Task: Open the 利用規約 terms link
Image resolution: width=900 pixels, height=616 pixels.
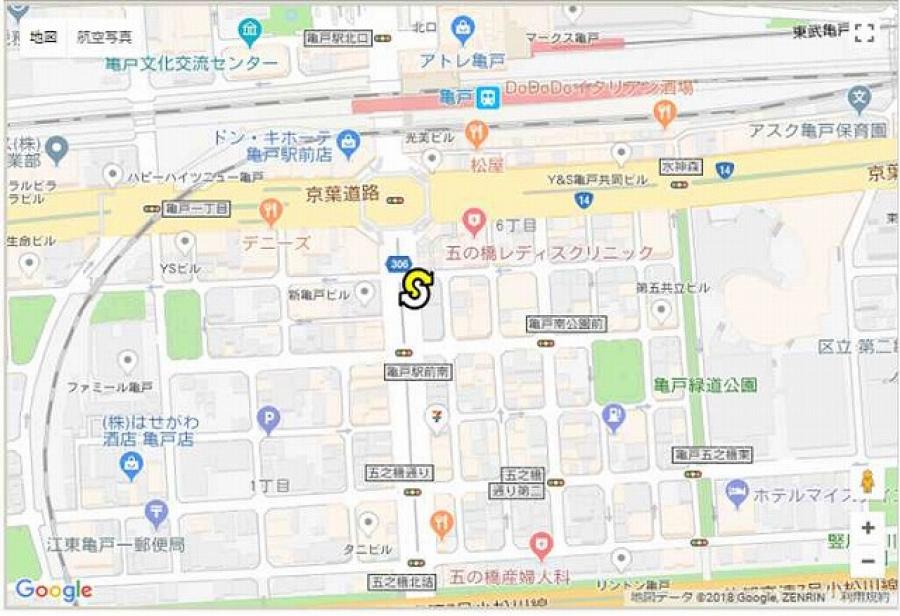Action: click(868, 597)
